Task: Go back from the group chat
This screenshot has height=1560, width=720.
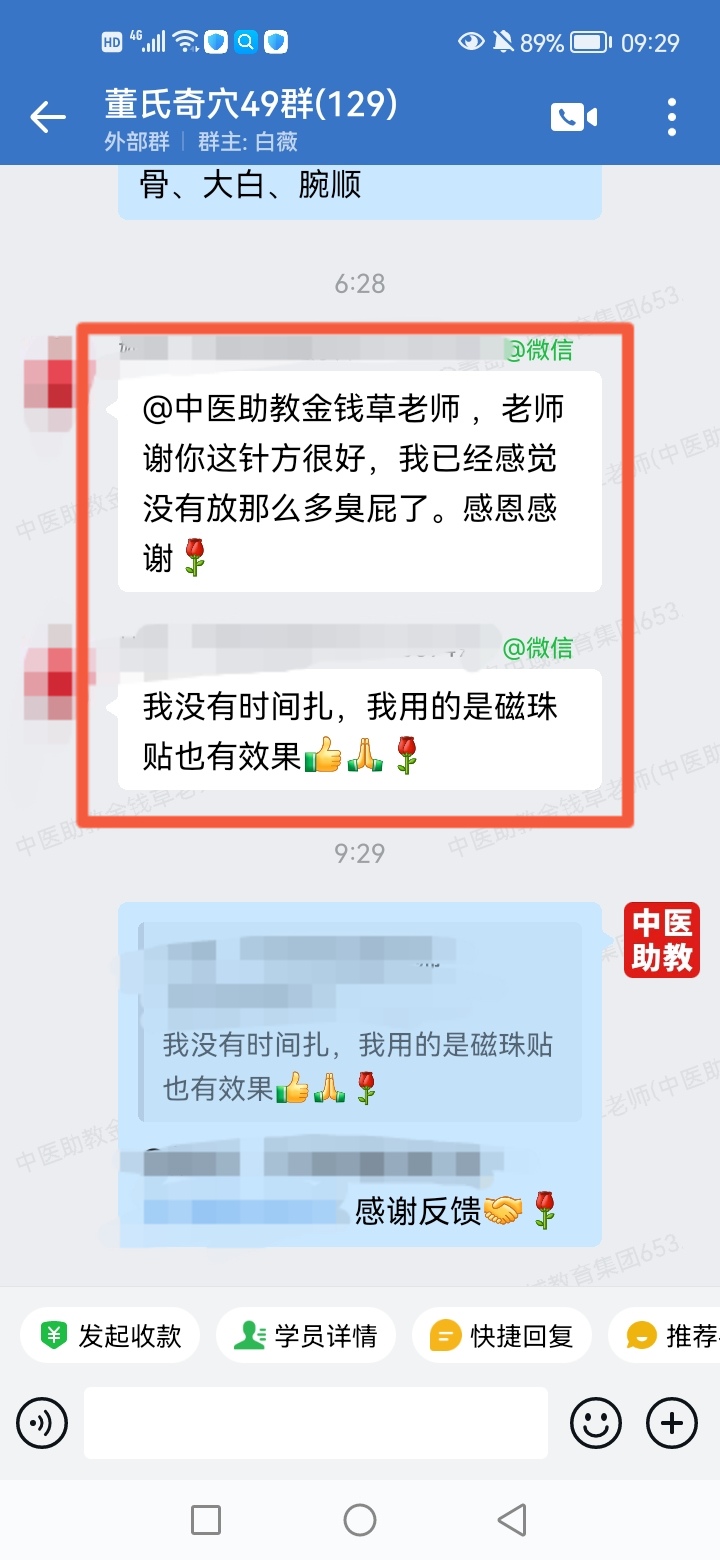Action: [47, 117]
